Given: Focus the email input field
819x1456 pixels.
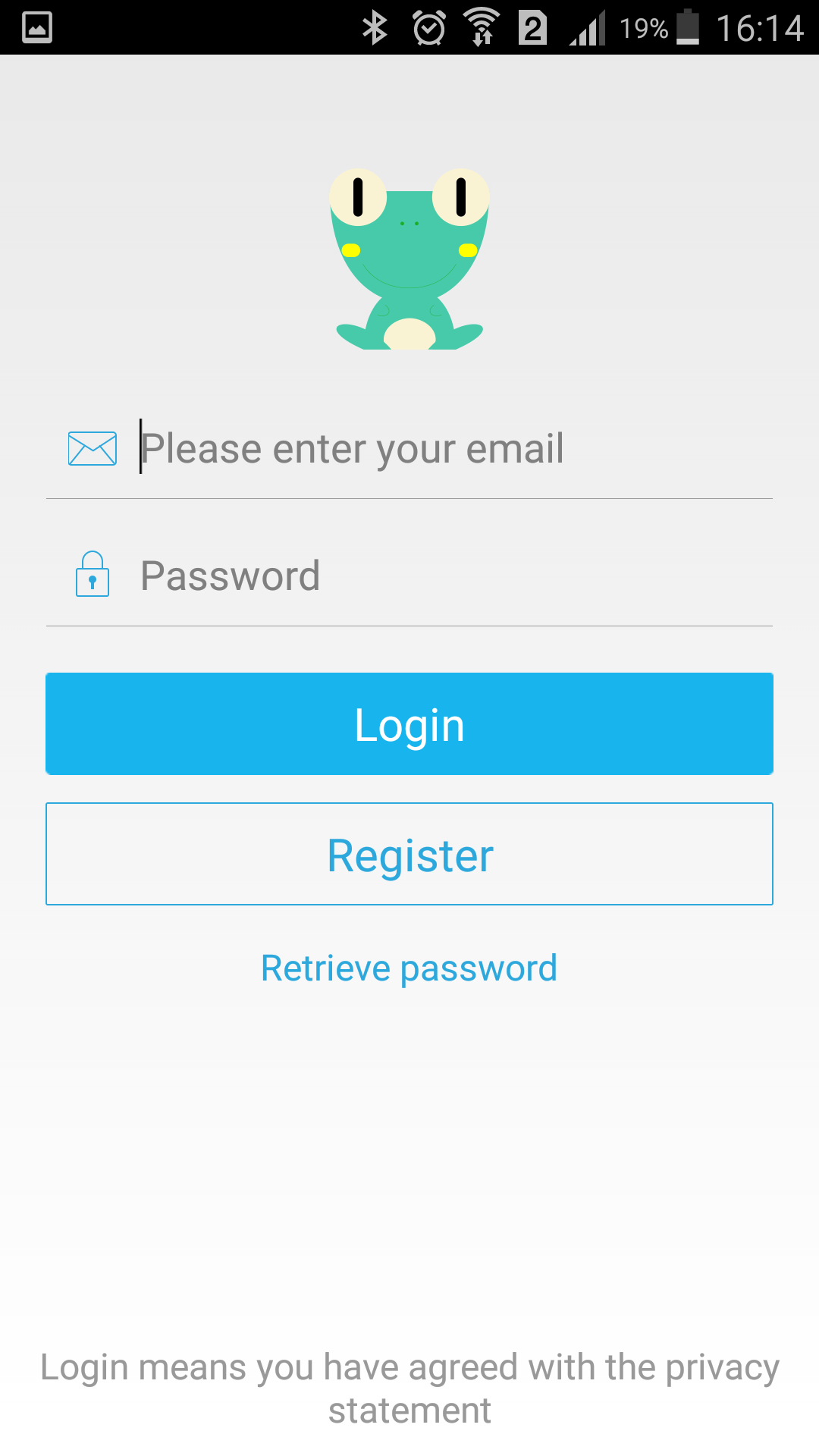Looking at the screenshot, I should tap(447, 448).
